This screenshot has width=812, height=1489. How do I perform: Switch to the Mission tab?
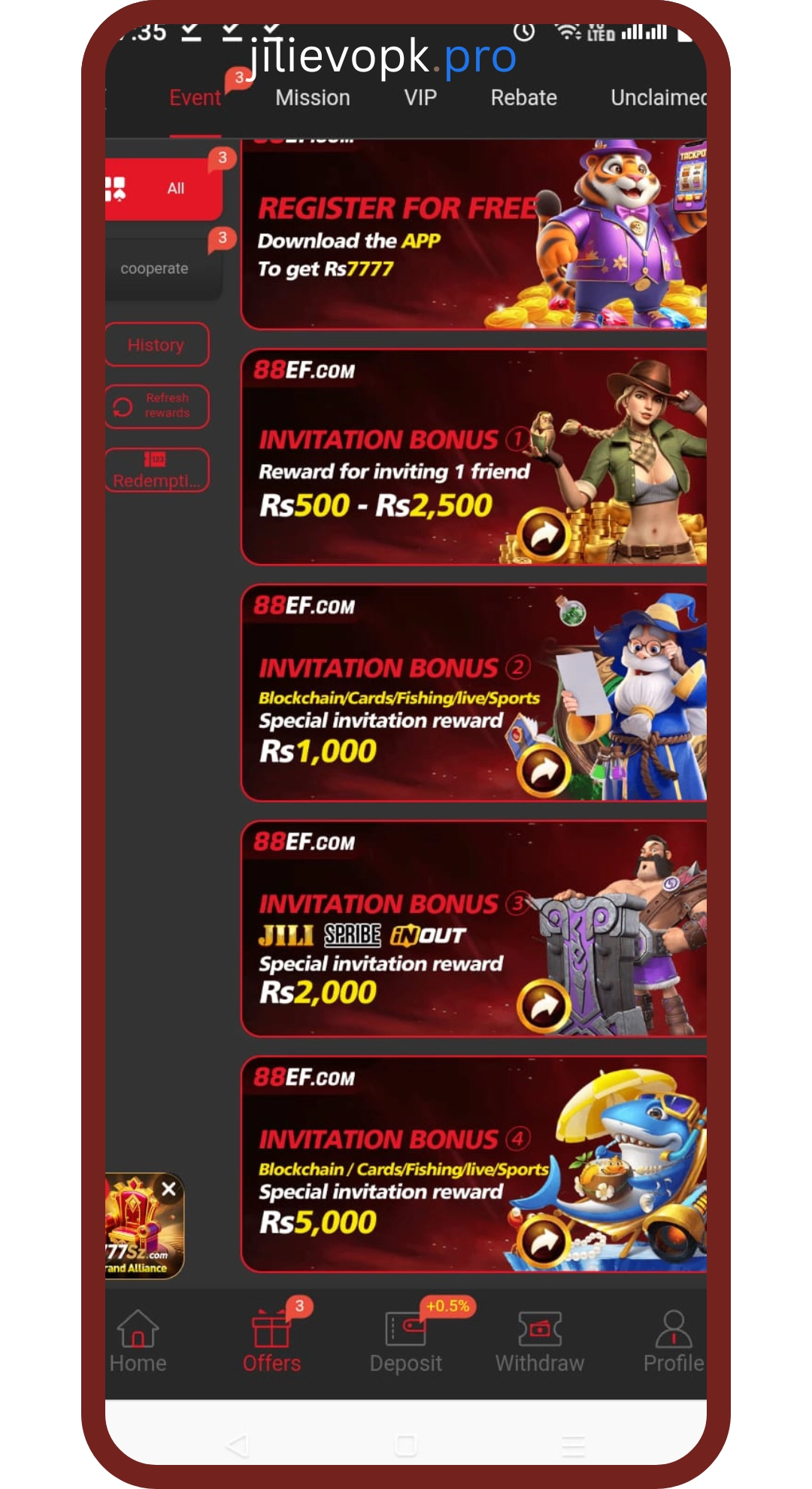[312, 98]
